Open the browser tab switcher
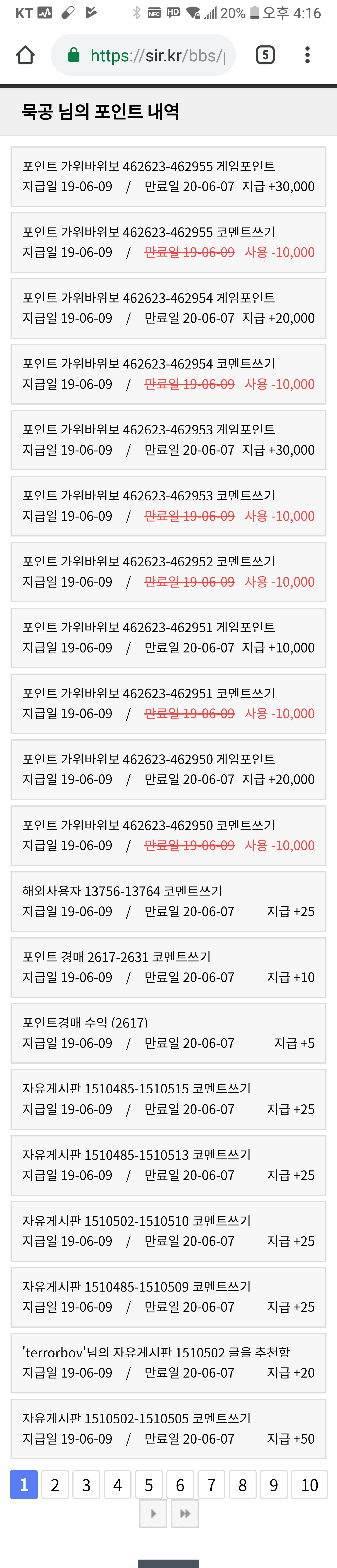The image size is (337, 1568). (x=265, y=55)
